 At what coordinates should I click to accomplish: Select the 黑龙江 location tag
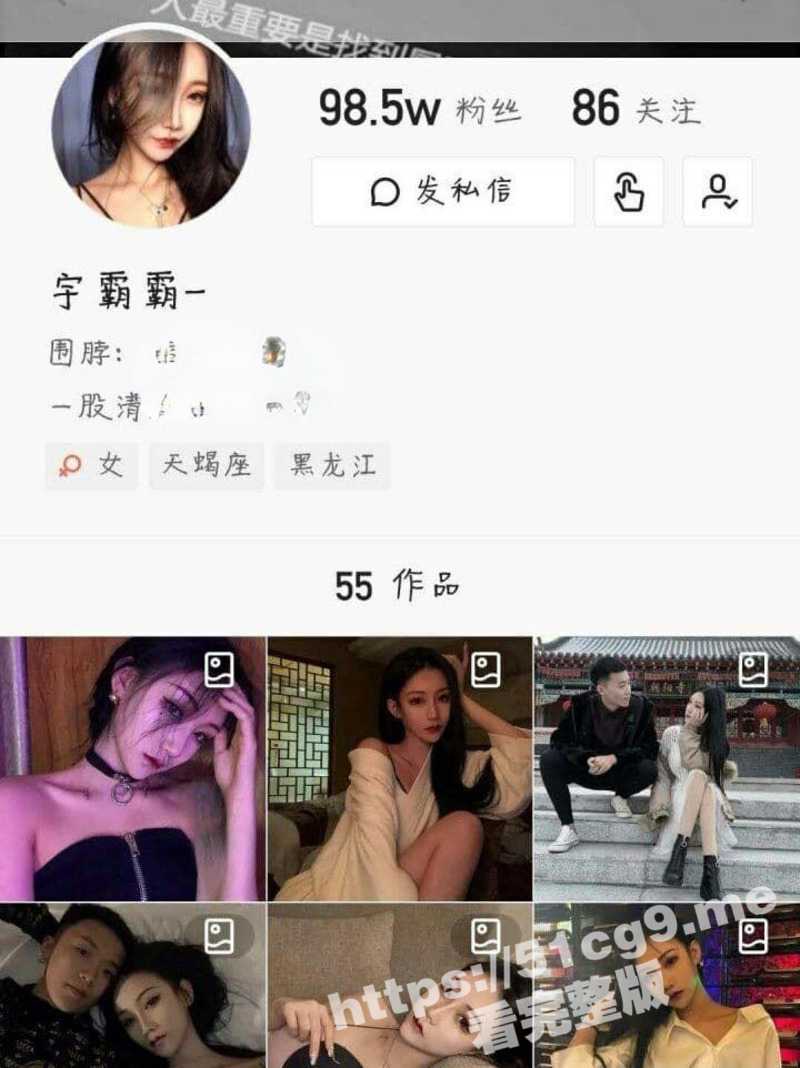332,465
